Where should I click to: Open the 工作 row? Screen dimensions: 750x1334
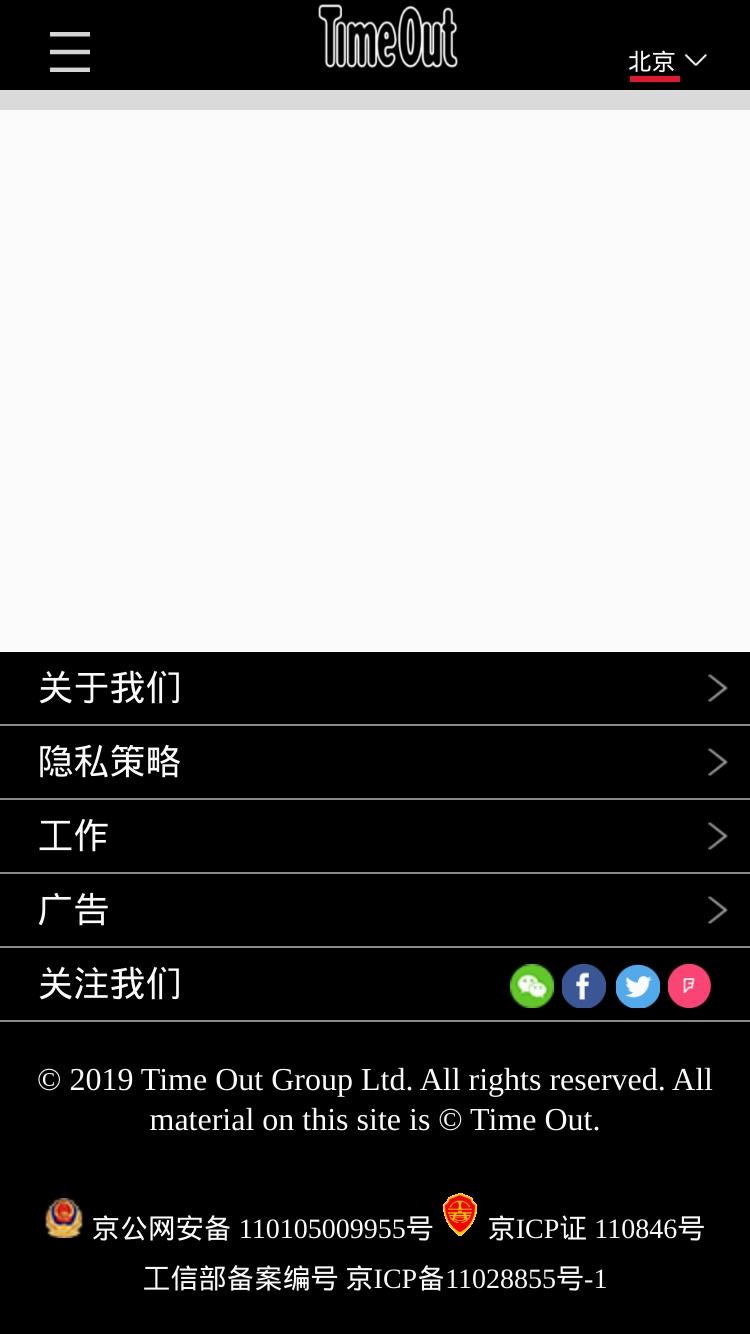tap(375, 836)
